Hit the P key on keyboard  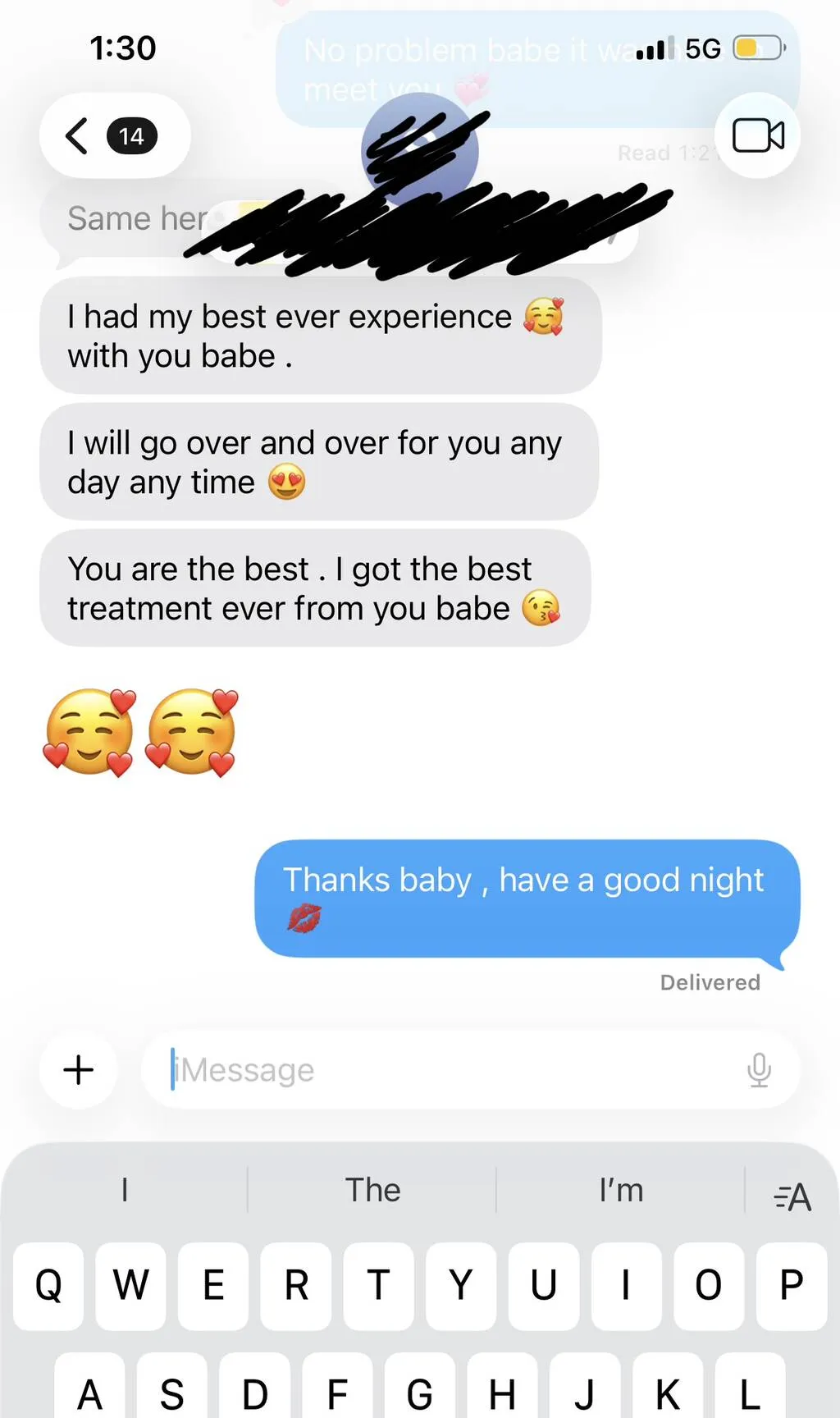tap(791, 1285)
